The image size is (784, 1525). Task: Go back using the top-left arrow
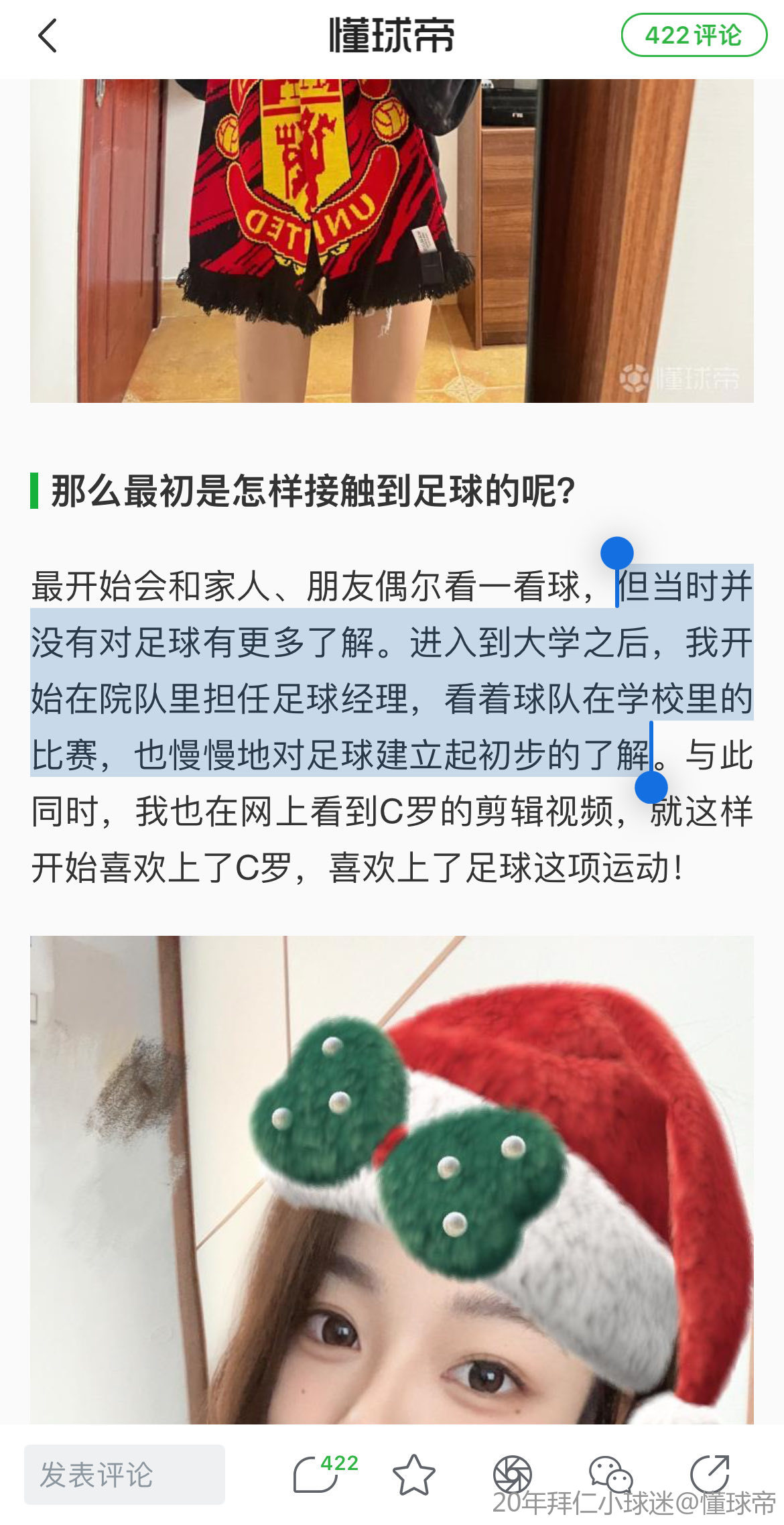click(48, 36)
